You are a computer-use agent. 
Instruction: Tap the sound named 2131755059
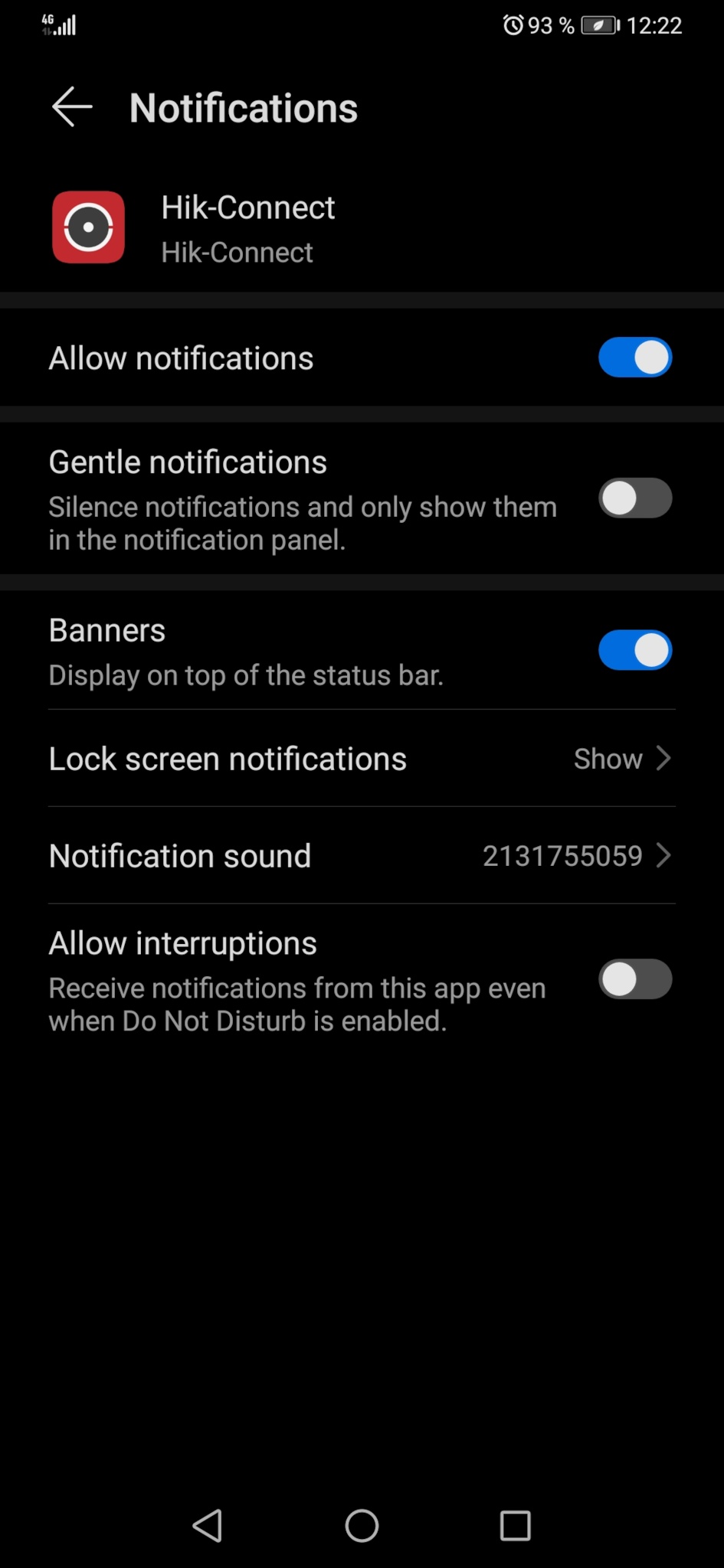tap(563, 856)
